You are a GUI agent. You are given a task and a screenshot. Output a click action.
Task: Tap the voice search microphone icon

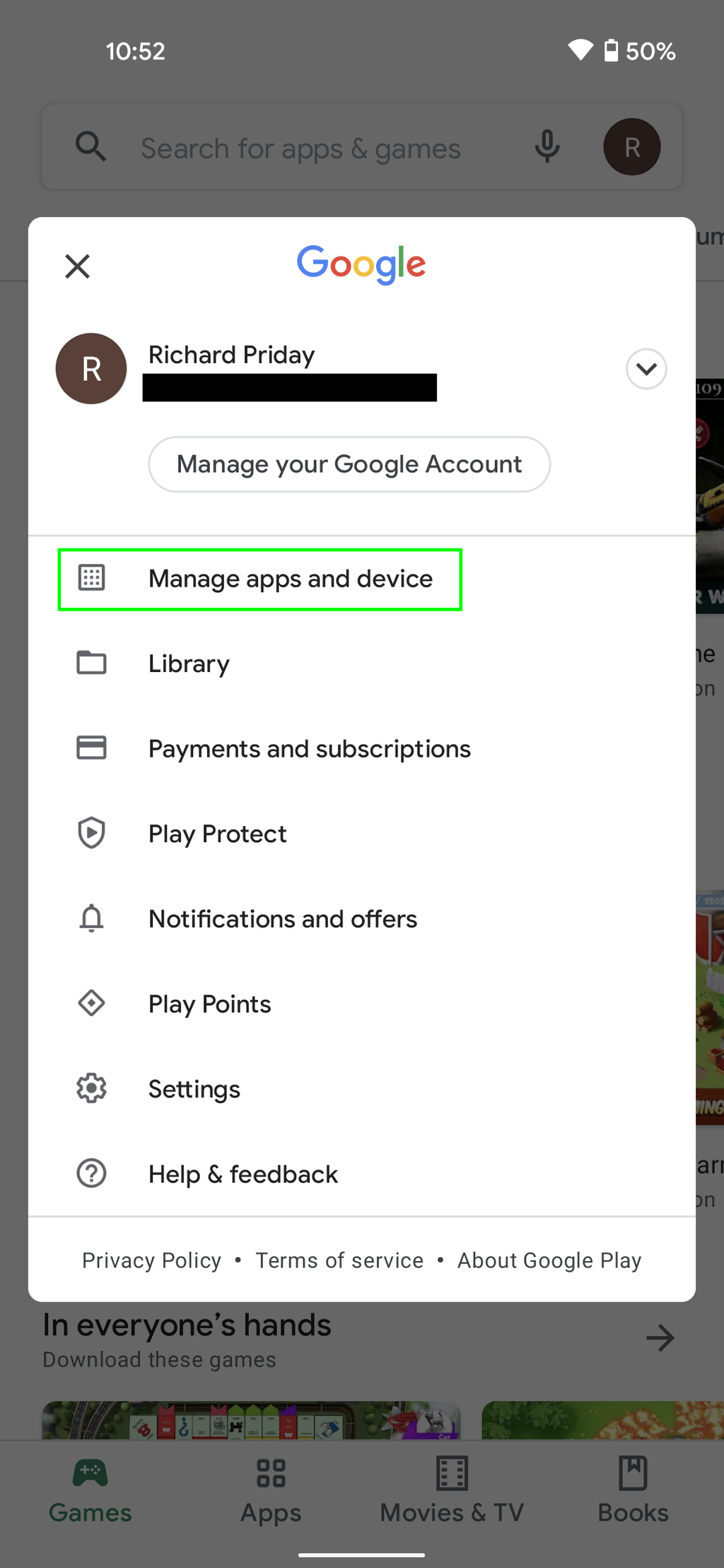(x=547, y=147)
